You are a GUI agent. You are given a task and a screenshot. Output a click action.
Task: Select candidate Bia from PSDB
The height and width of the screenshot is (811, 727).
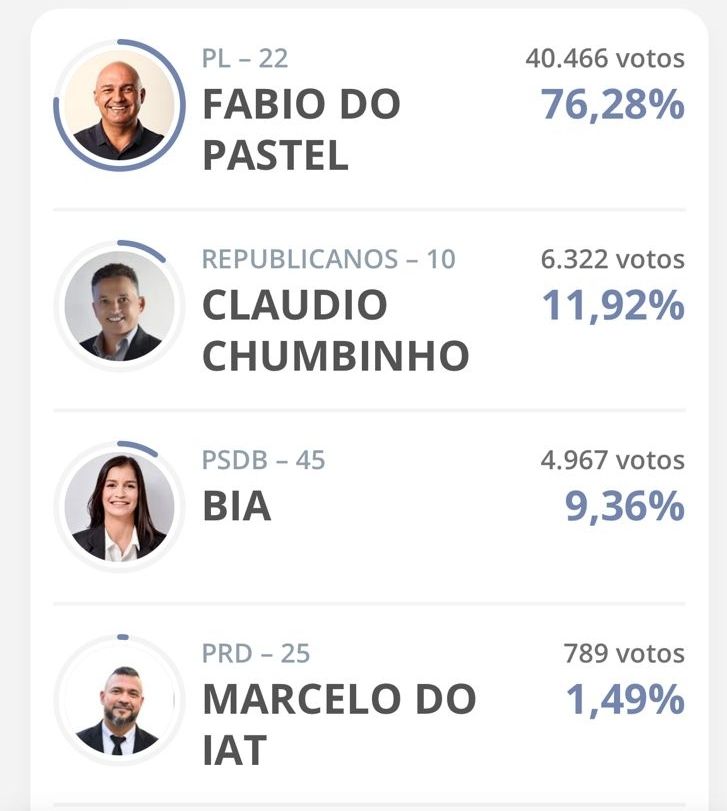pos(237,506)
